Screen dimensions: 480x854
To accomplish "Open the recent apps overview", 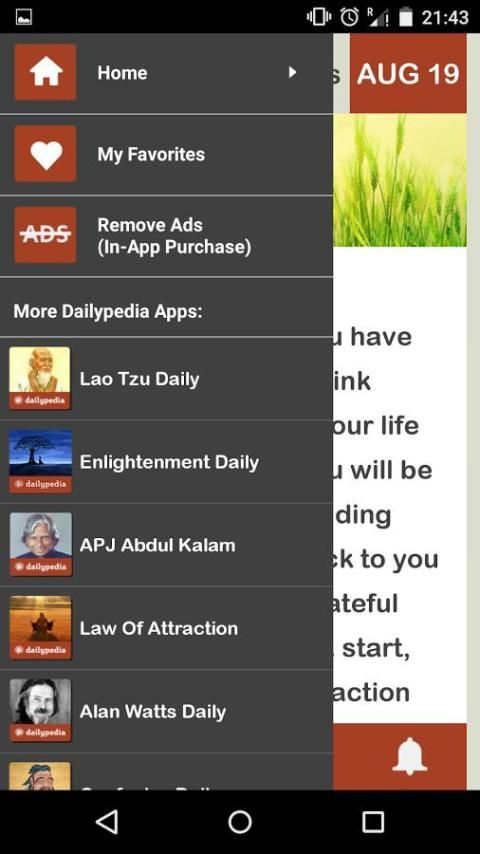I will [x=373, y=821].
